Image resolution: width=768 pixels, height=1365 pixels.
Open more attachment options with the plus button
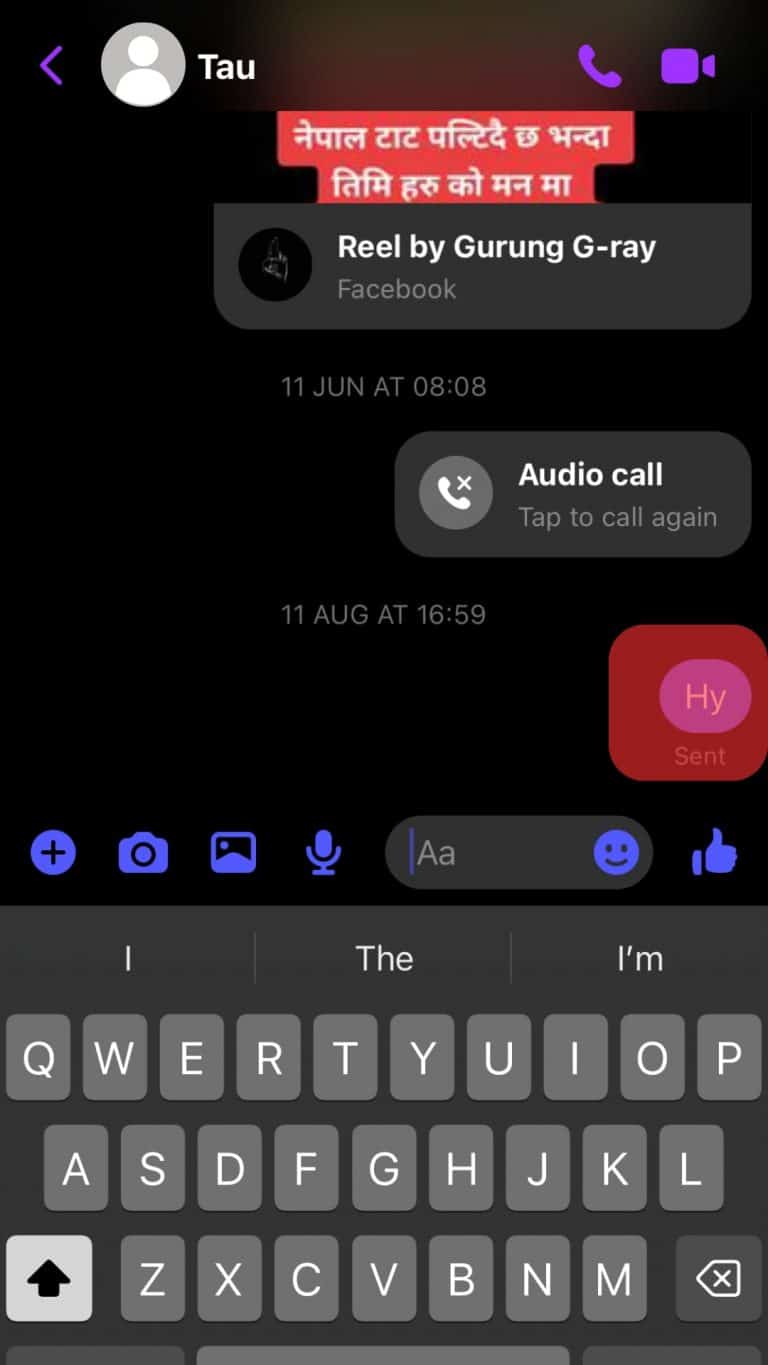point(52,852)
